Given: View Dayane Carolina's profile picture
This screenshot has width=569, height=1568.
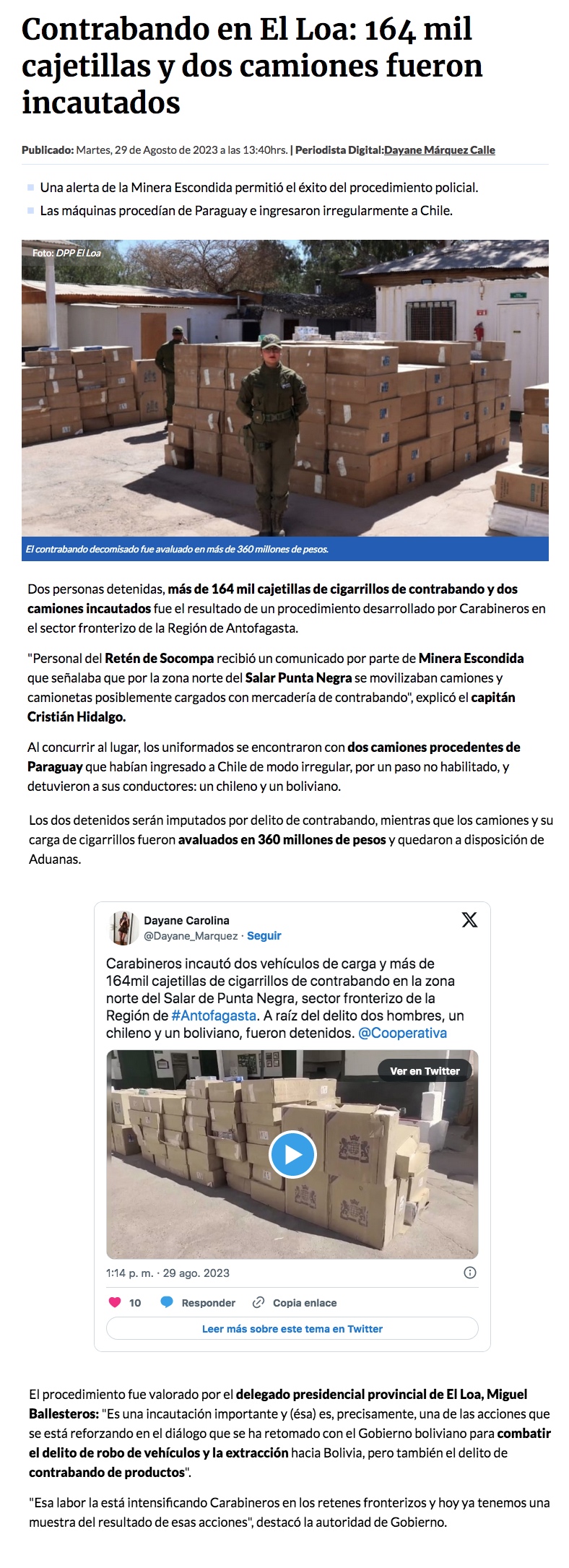Looking at the screenshot, I should click(123, 927).
